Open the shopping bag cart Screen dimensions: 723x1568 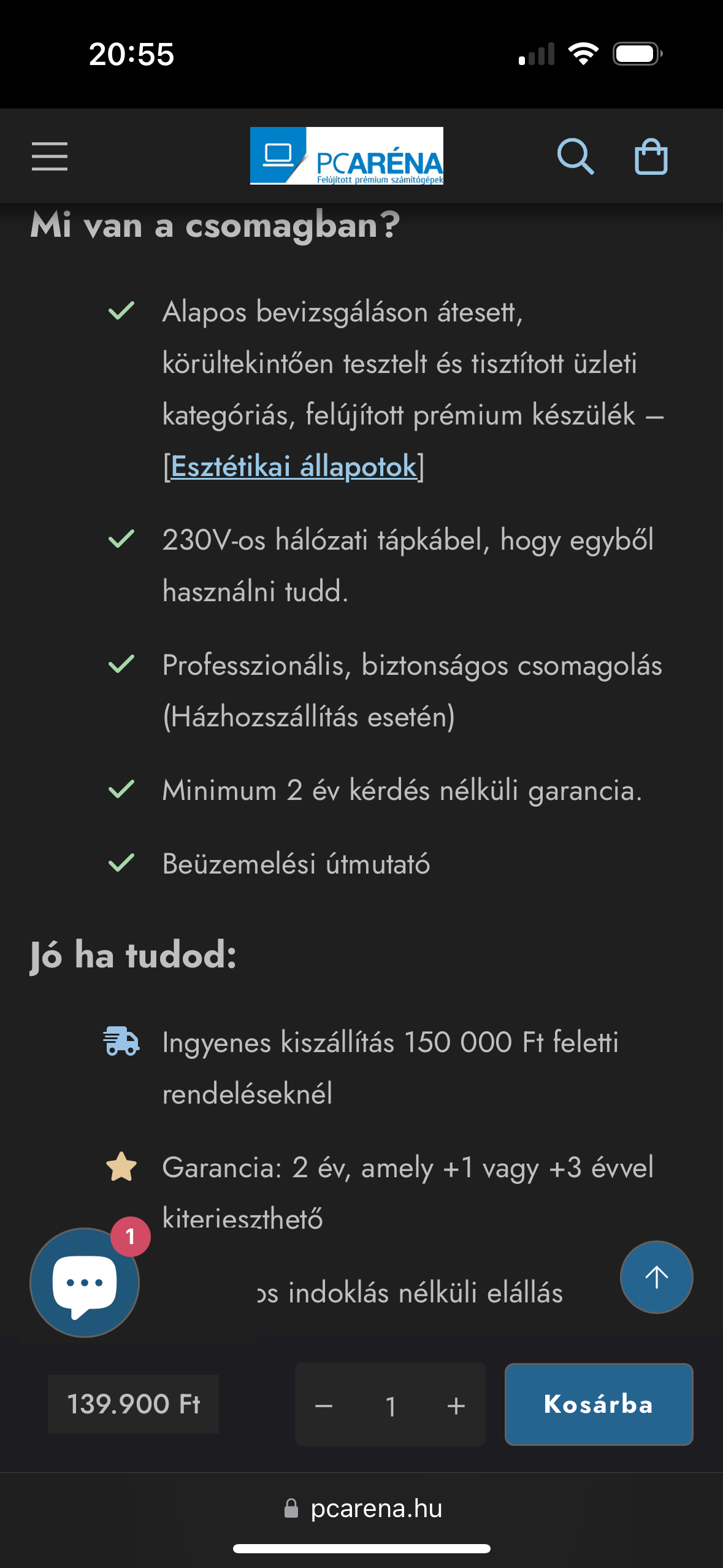coord(651,156)
